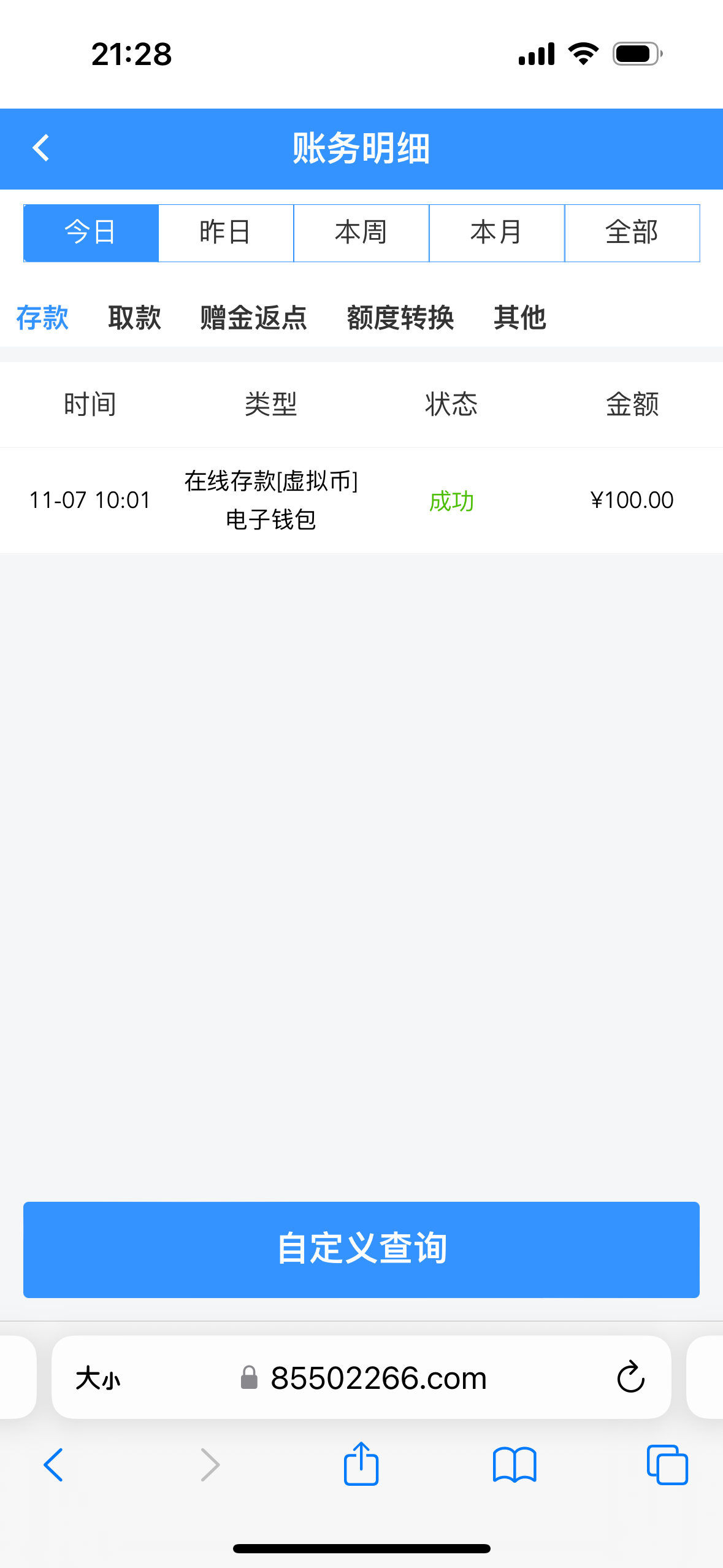Select the 本周 date filter
This screenshot has width=723, height=1568.
coord(361,233)
